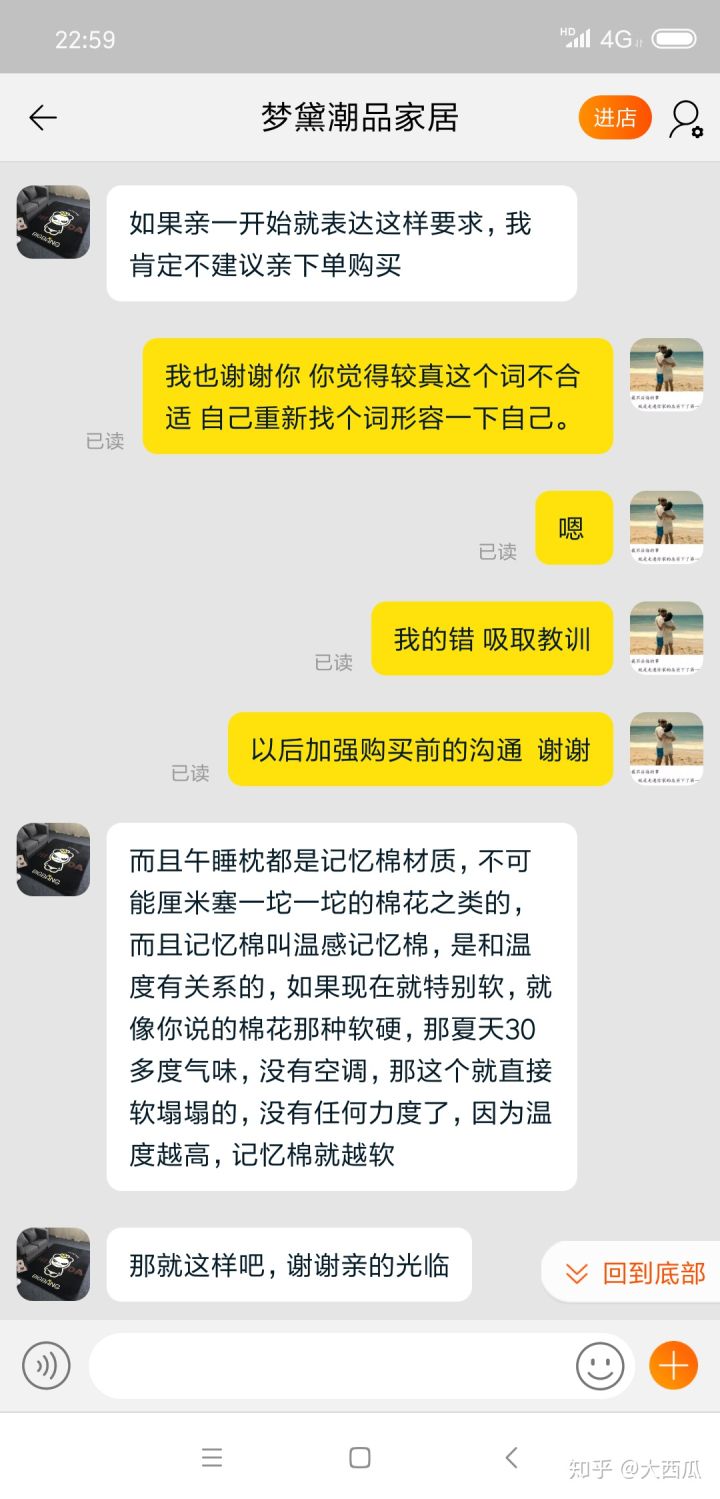The image size is (720, 1499).
Task: Open the contact settings icon
Action: pos(686,118)
